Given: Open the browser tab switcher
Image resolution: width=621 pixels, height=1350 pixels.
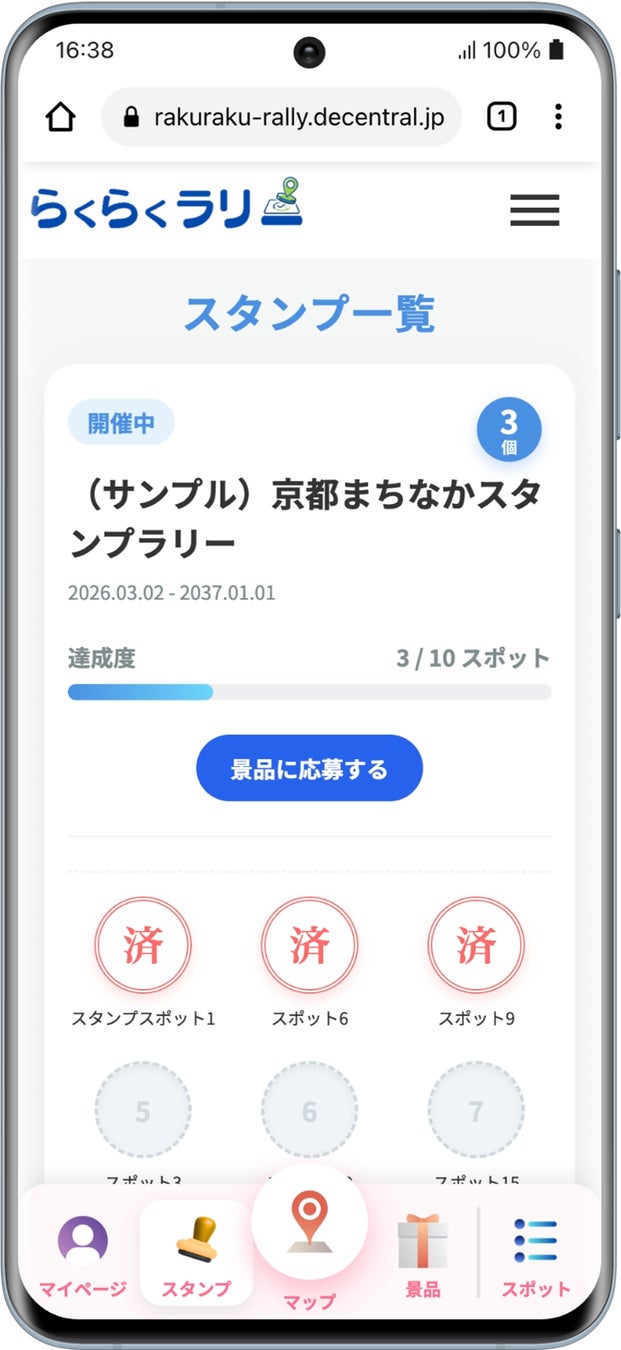Looking at the screenshot, I should pyautogui.click(x=501, y=118).
